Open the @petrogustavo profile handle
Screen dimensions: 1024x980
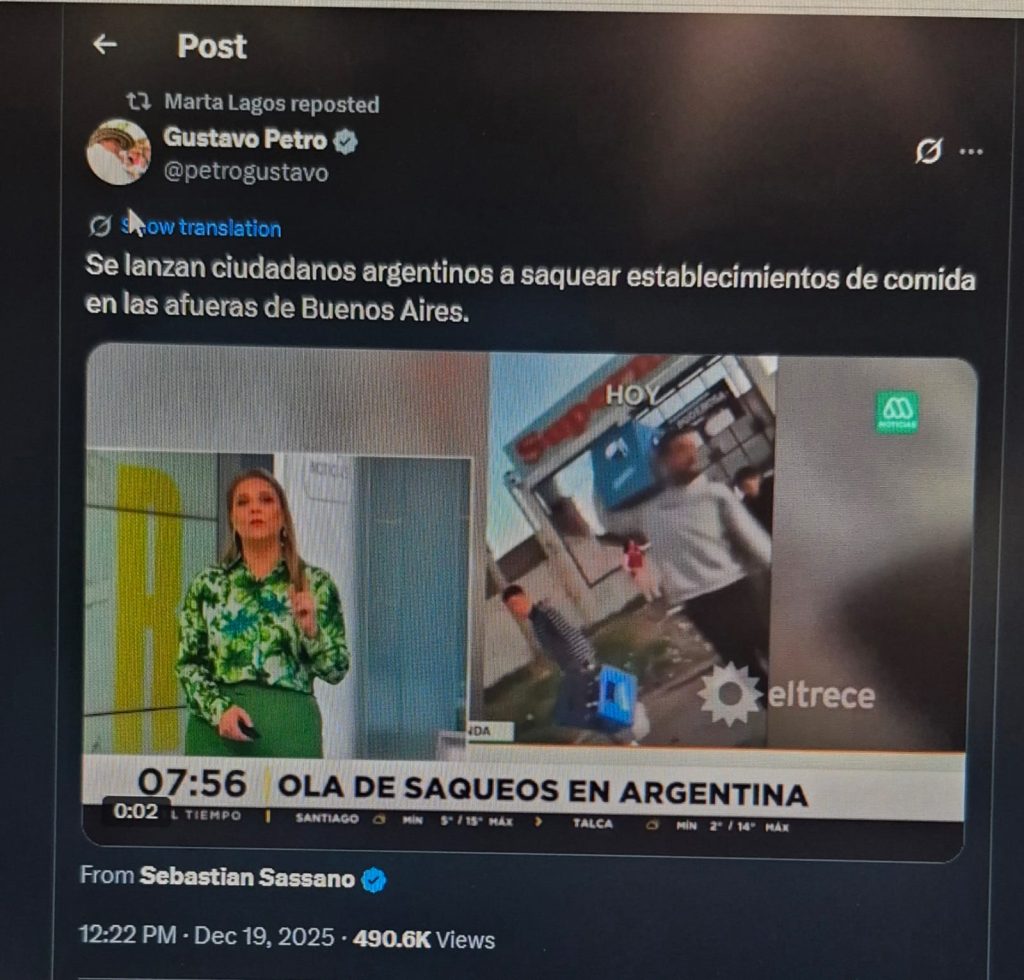point(246,172)
